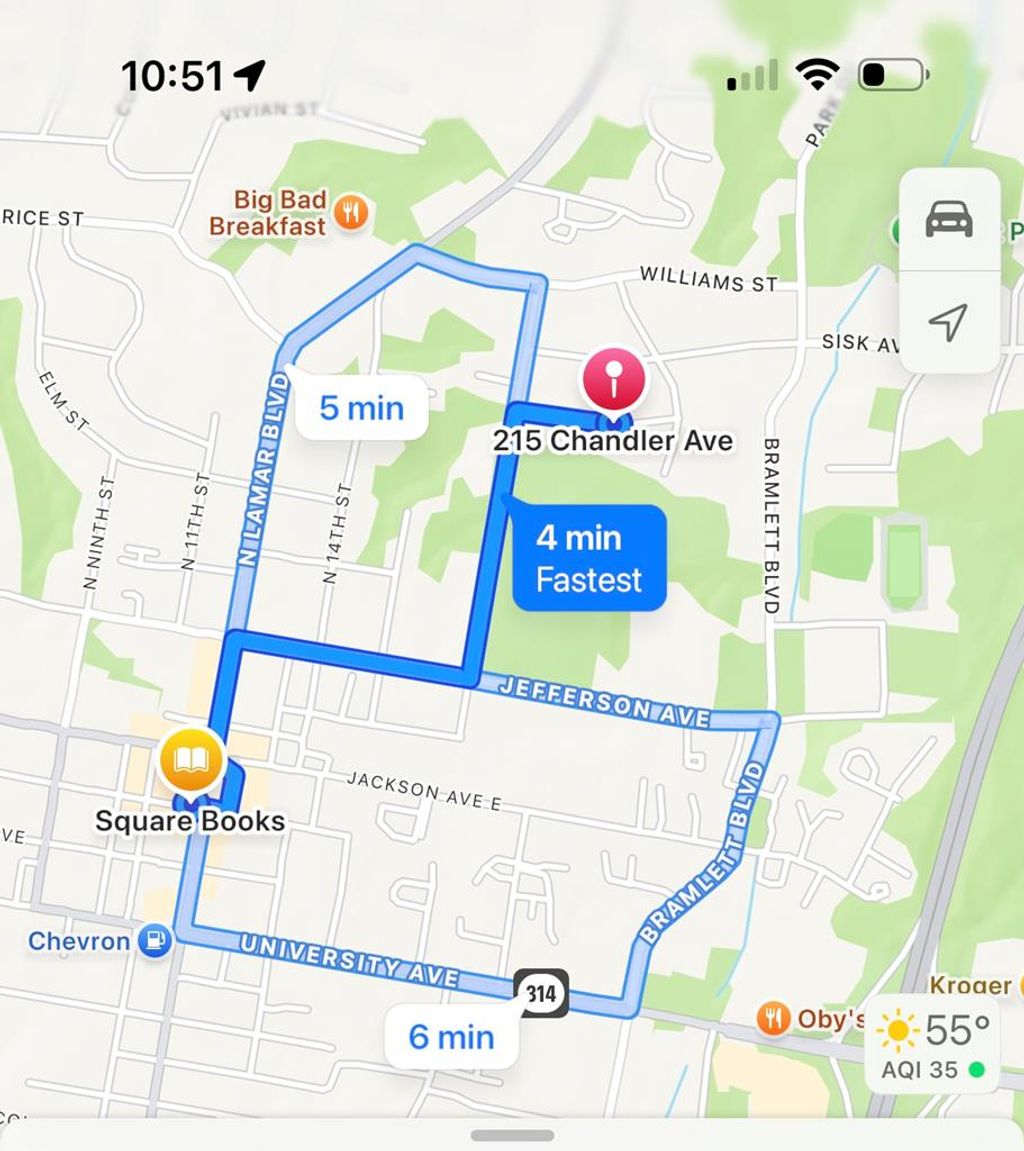Choose the 4 min Fastest route
The image size is (1024, 1151).
pos(589,557)
